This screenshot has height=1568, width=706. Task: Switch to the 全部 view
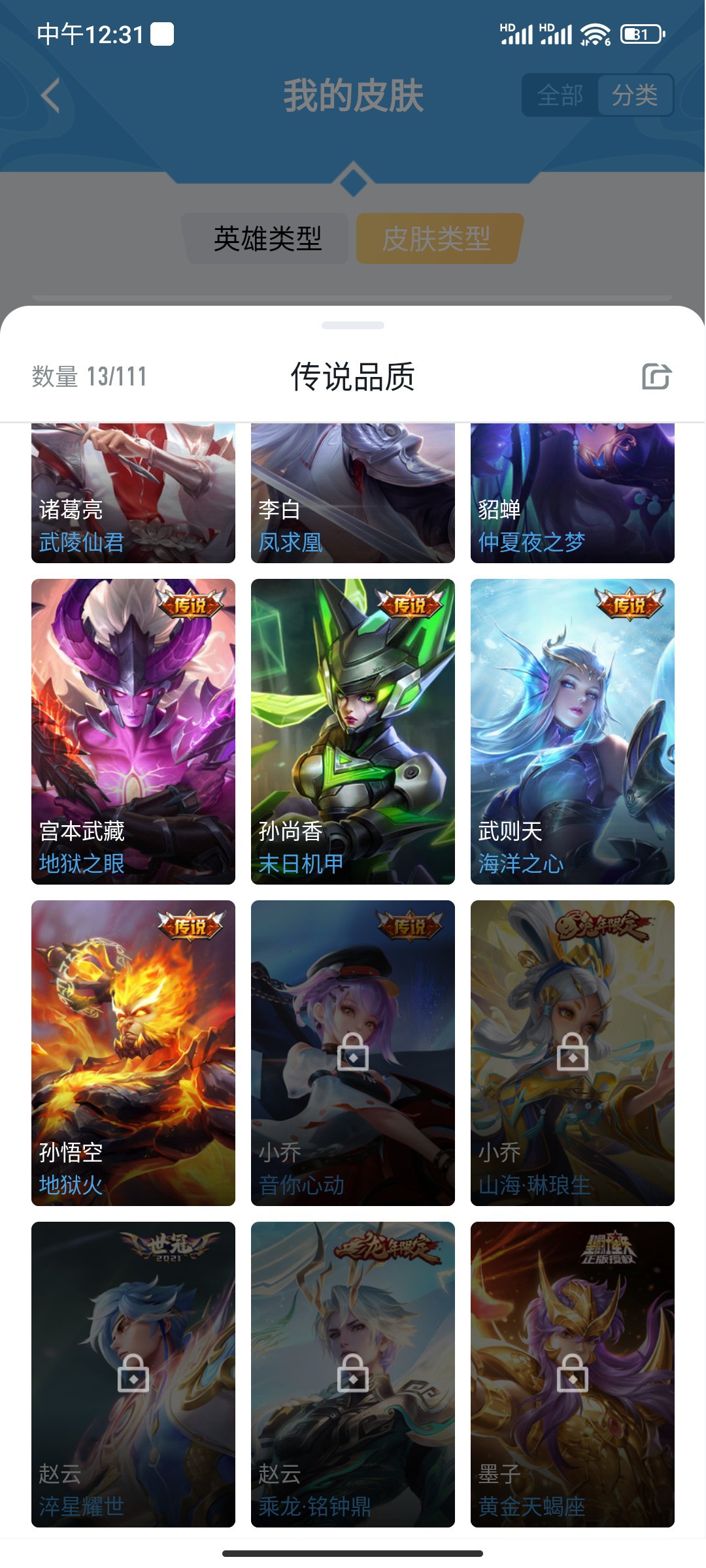click(x=560, y=95)
